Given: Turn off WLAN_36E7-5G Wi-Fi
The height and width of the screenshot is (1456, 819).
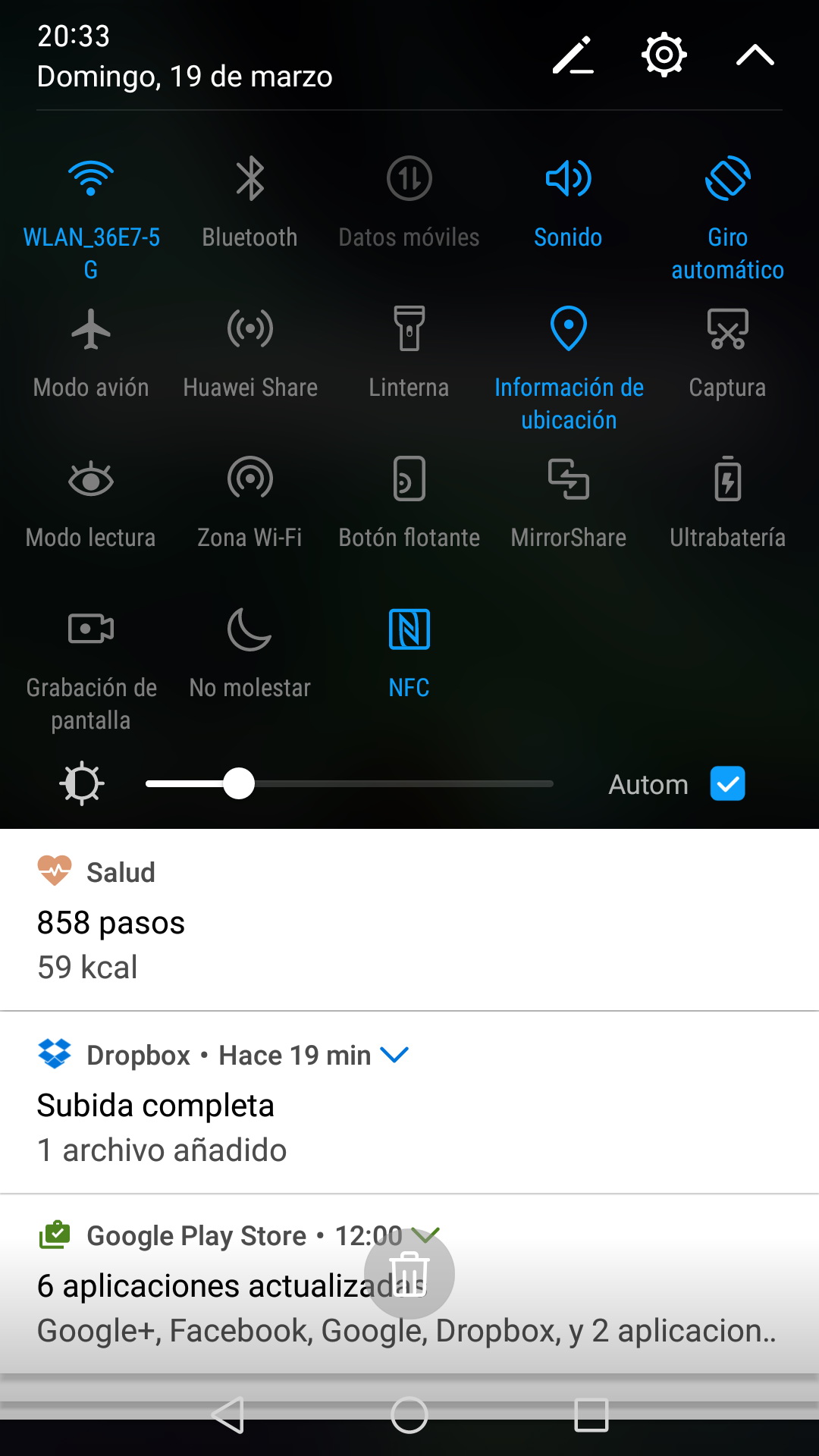Looking at the screenshot, I should tap(91, 179).
